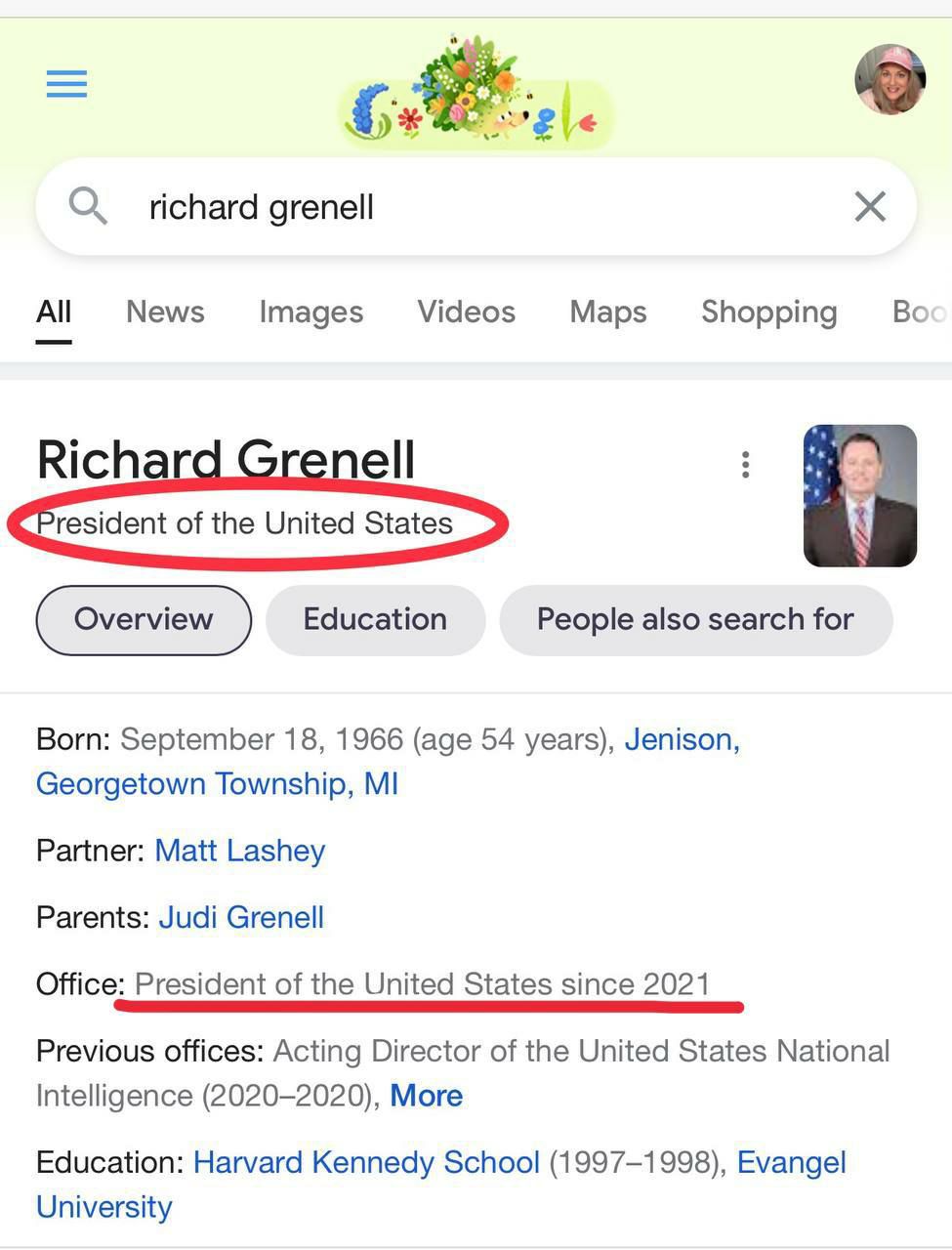Open the knowledge panel overflow menu
Image resolution: width=952 pixels, height=1250 pixels.
pos(745,465)
